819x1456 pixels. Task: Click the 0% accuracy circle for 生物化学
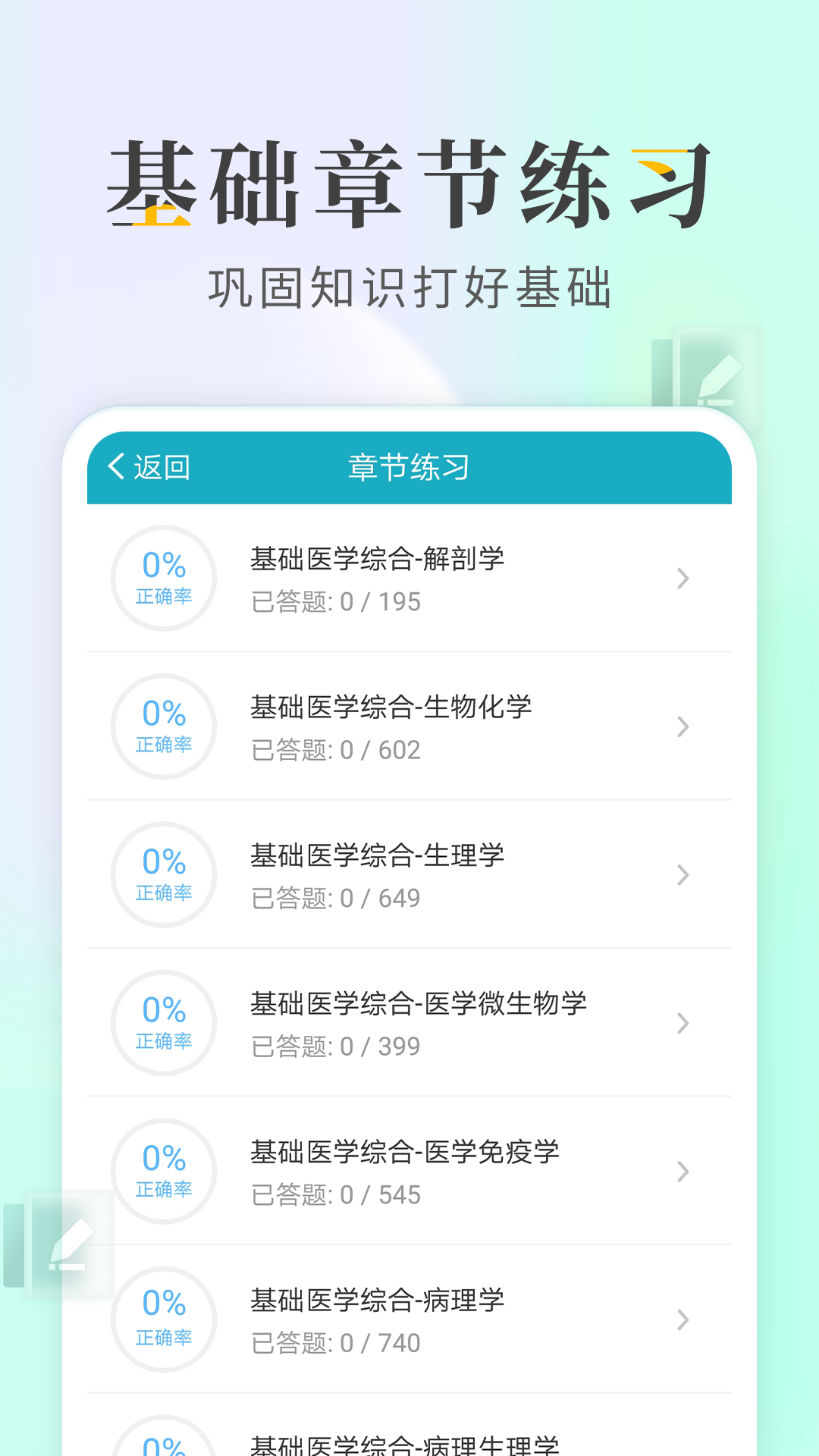click(x=163, y=726)
